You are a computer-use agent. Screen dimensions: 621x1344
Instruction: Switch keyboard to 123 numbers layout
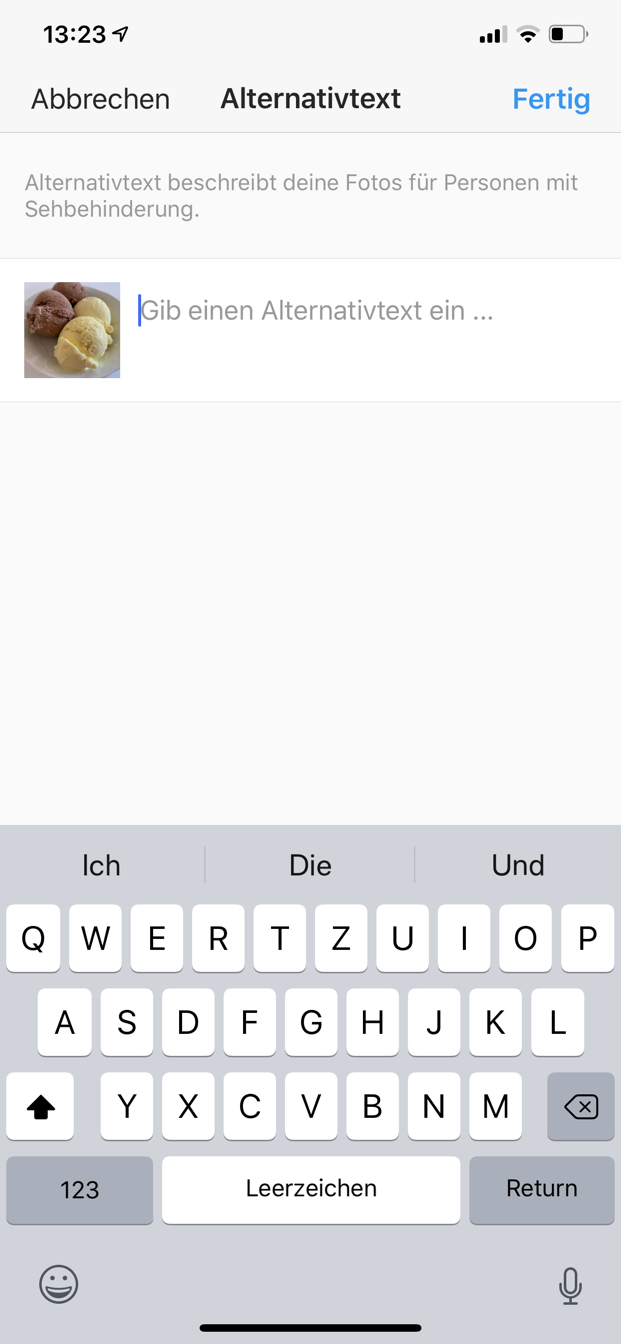click(x=80, y=1189)
